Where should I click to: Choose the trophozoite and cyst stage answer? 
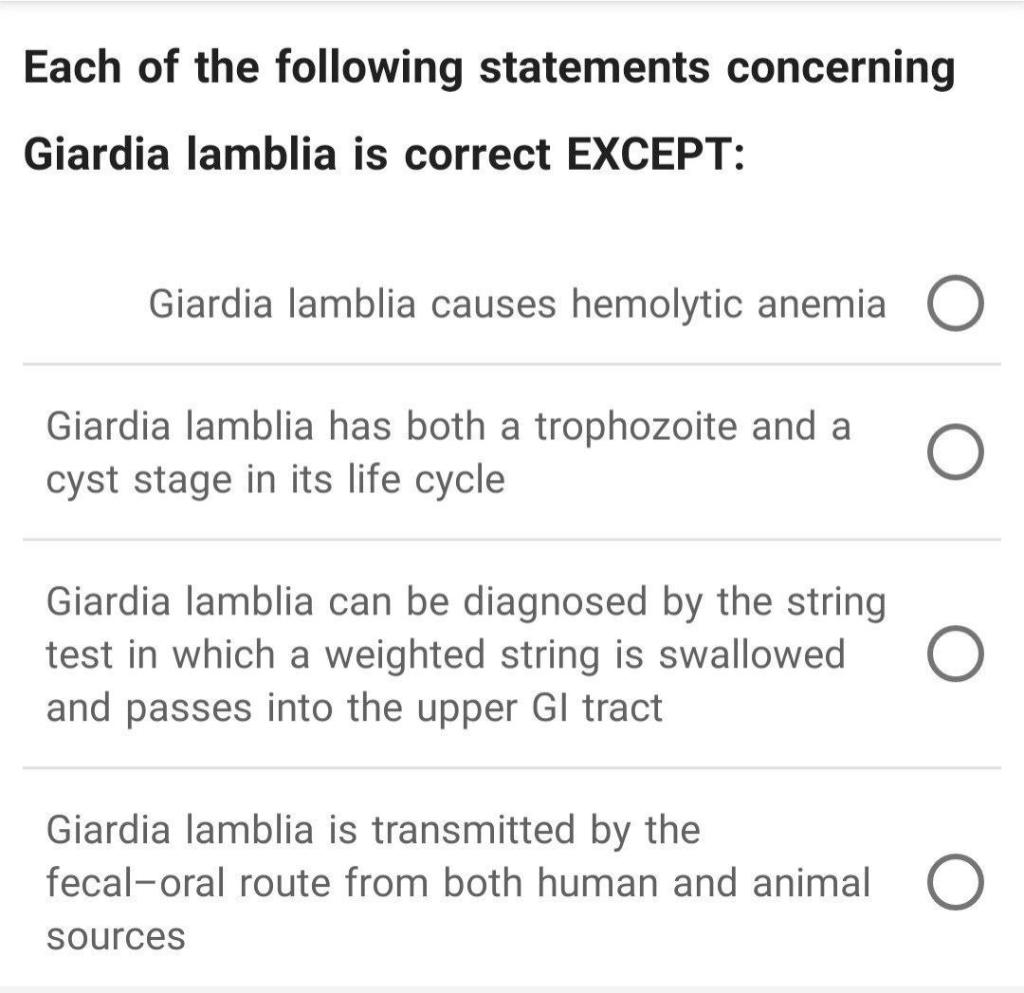[x=956, y=453]
